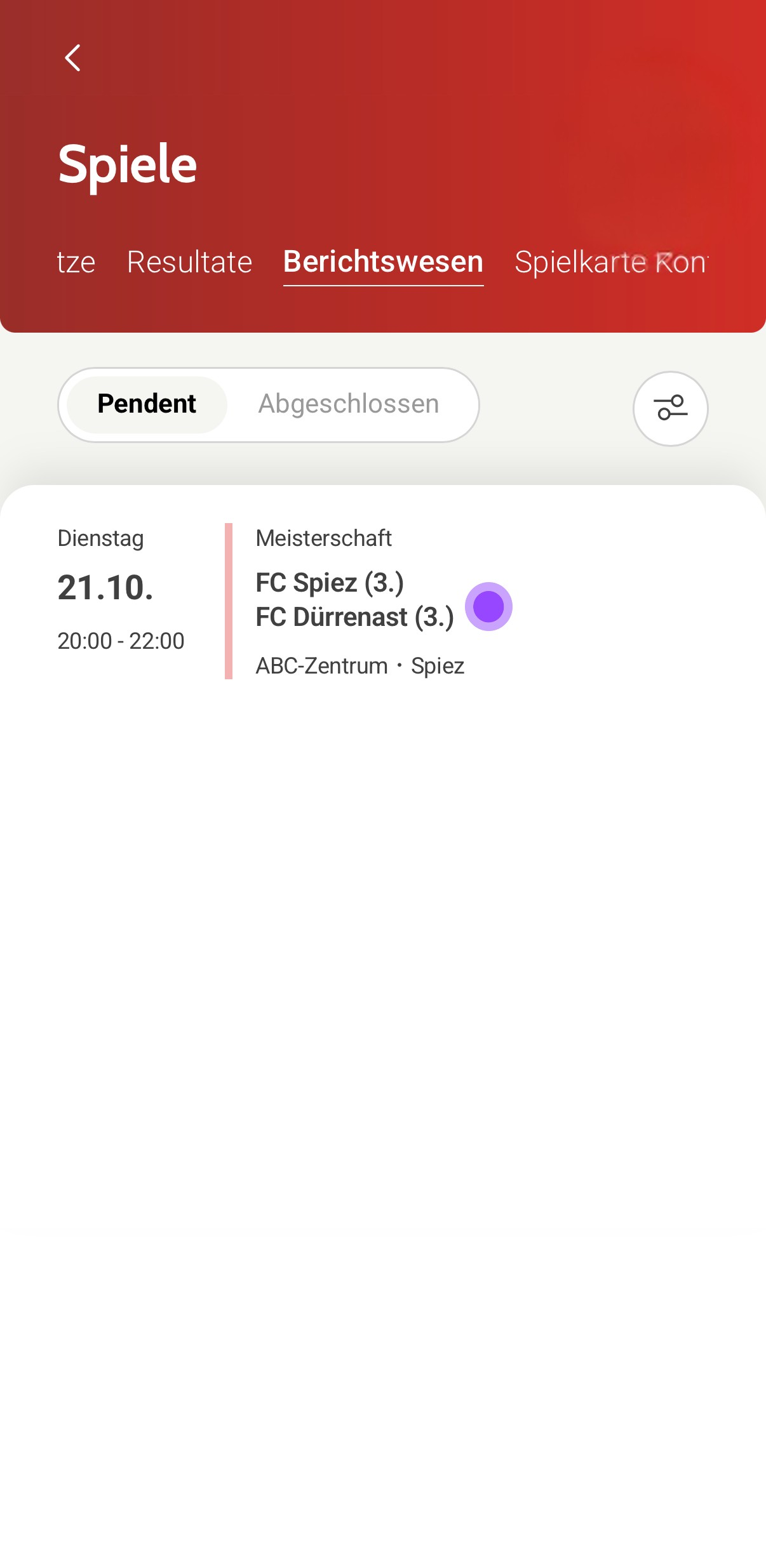Select the Berichtswesen tab
The width and height of the screenshot is (766, 1568).
point(383,262)
